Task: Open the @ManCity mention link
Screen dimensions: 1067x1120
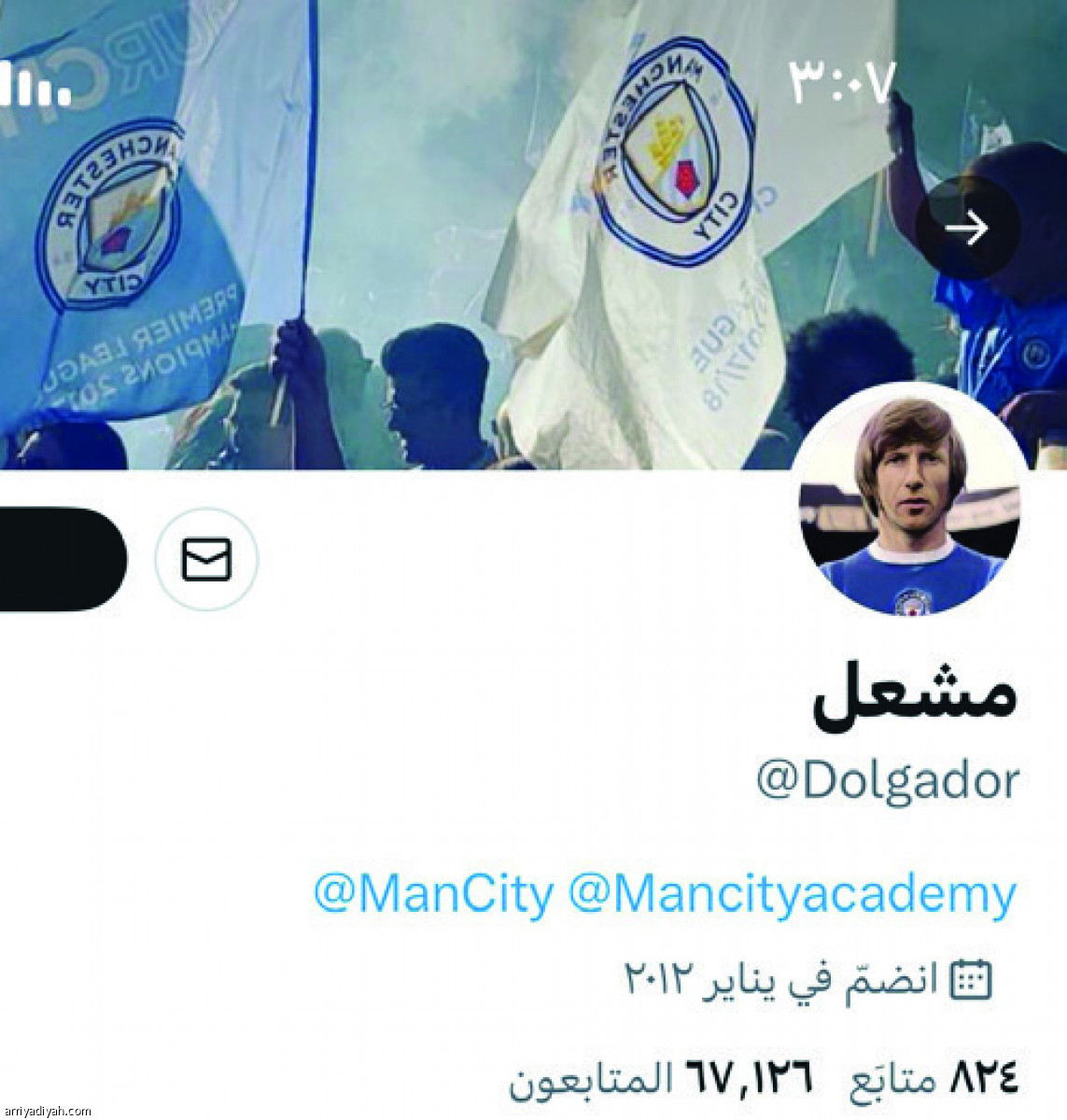Action: tap(434, 893)
